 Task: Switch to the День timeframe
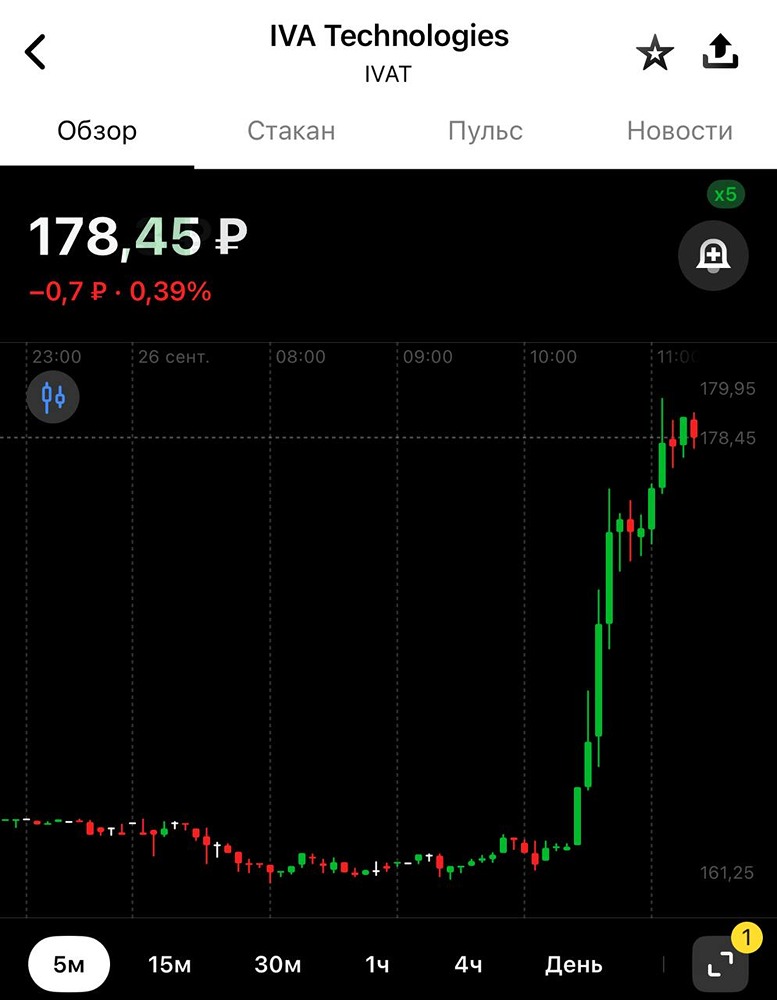point(573,965)
